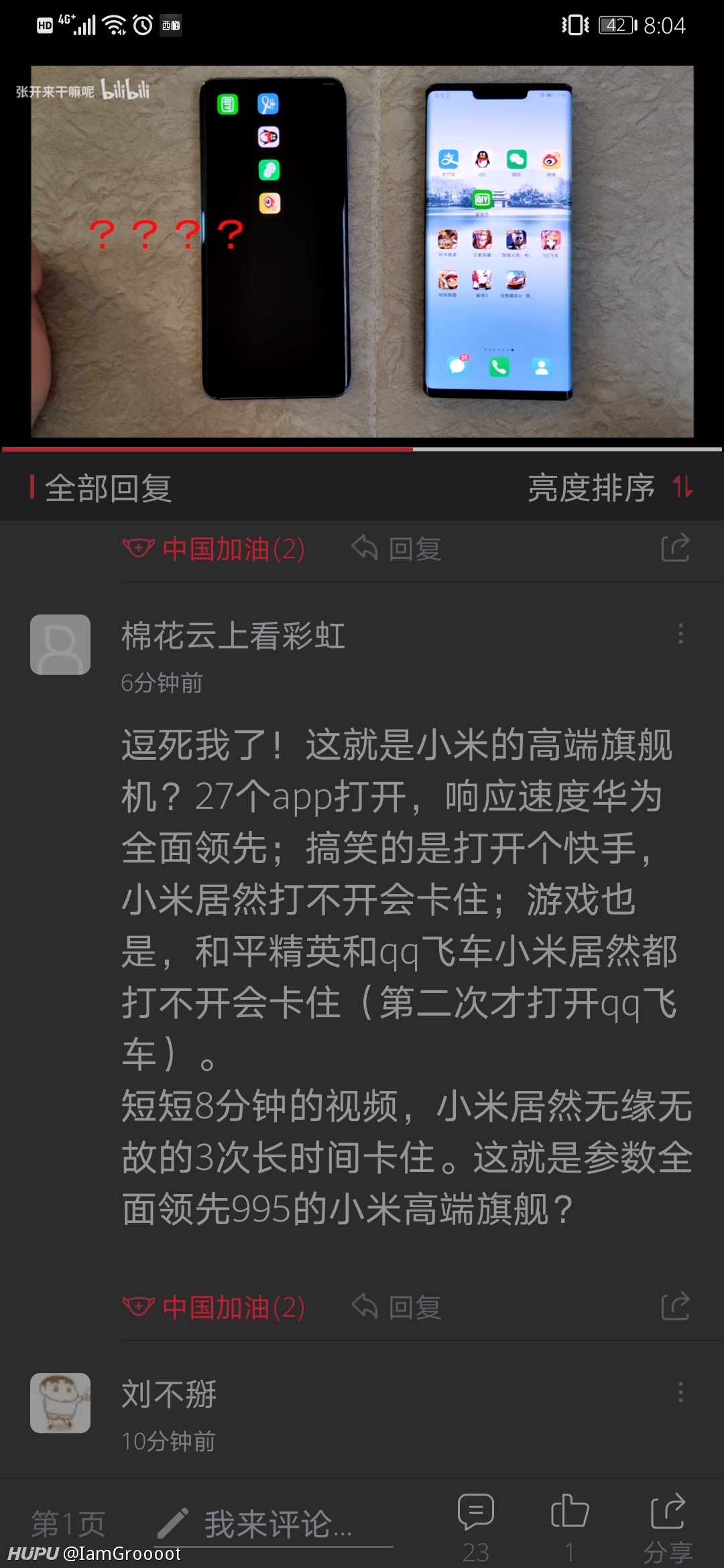Share 棉花云上看彩虹's comment

[675, 1307]
